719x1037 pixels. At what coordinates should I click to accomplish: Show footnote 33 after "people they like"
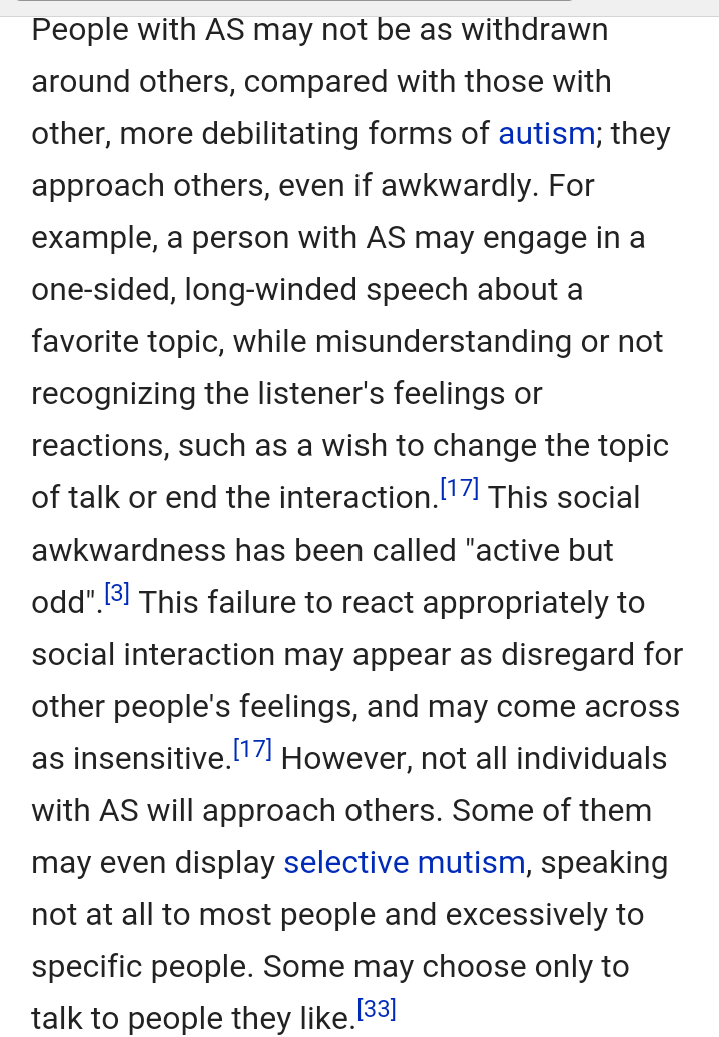(x=378, y=1011)
